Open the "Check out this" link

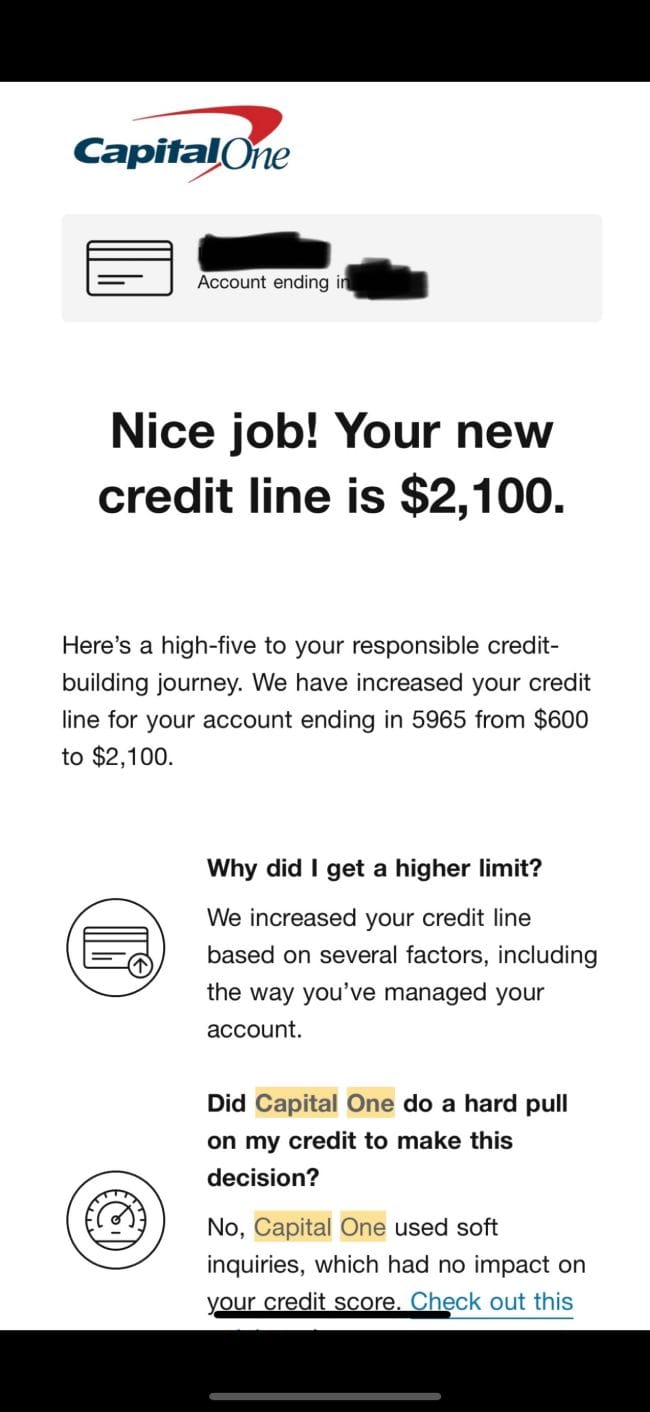point(491,1301)
